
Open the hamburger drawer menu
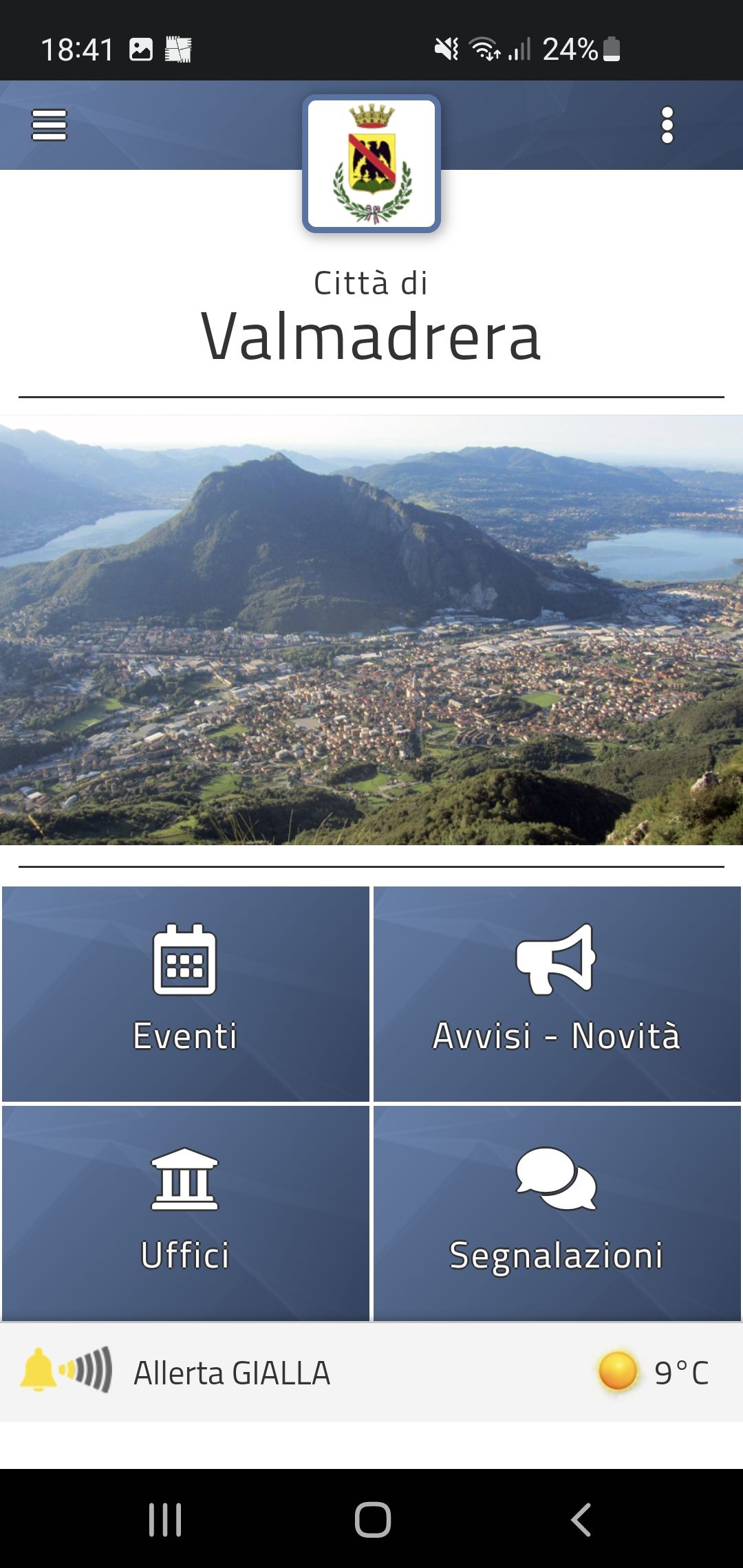[x=50, y=125]
